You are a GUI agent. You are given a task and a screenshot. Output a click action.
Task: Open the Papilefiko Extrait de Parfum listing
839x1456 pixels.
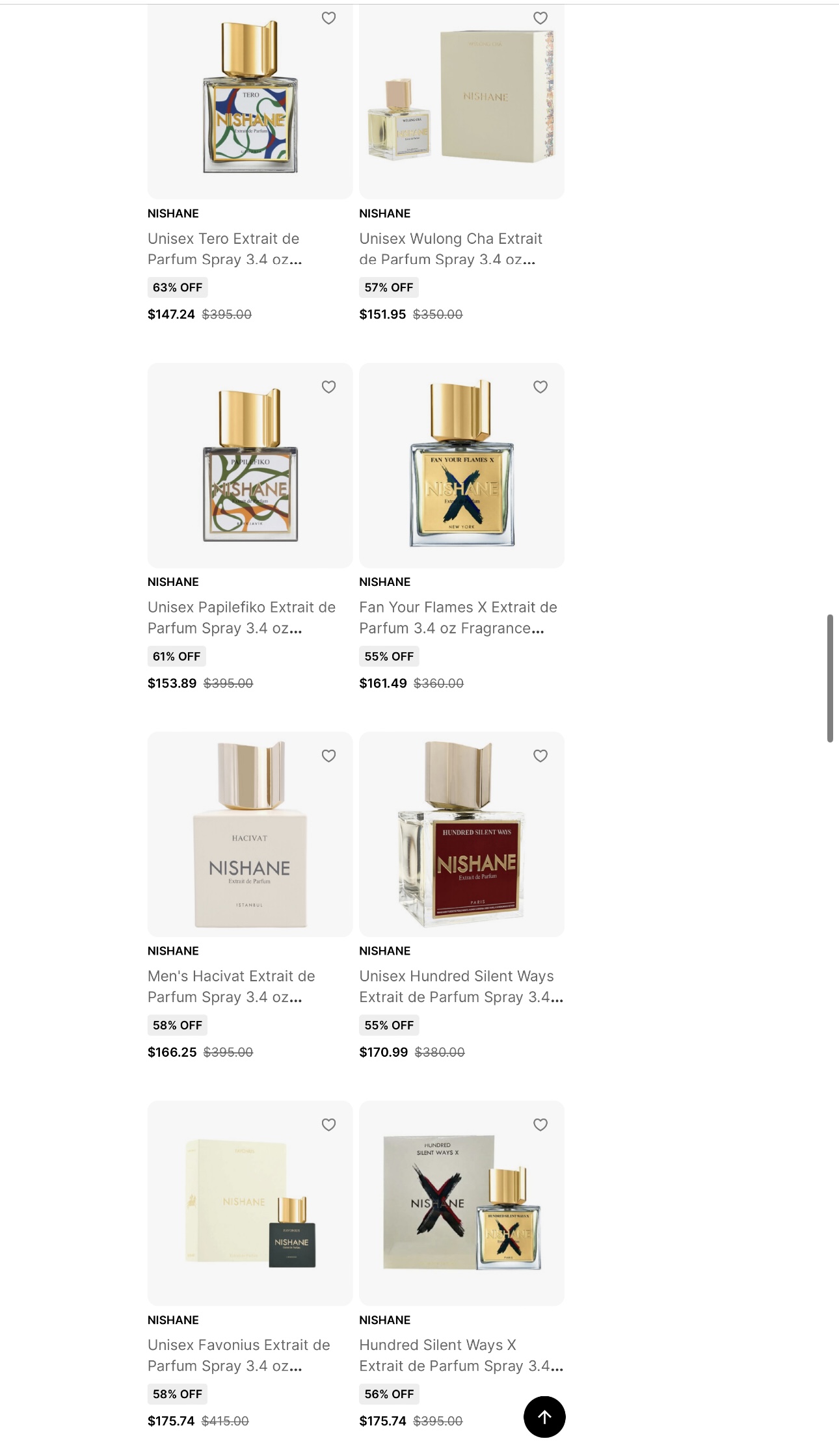pyautogui.click(x=241, y=617)
